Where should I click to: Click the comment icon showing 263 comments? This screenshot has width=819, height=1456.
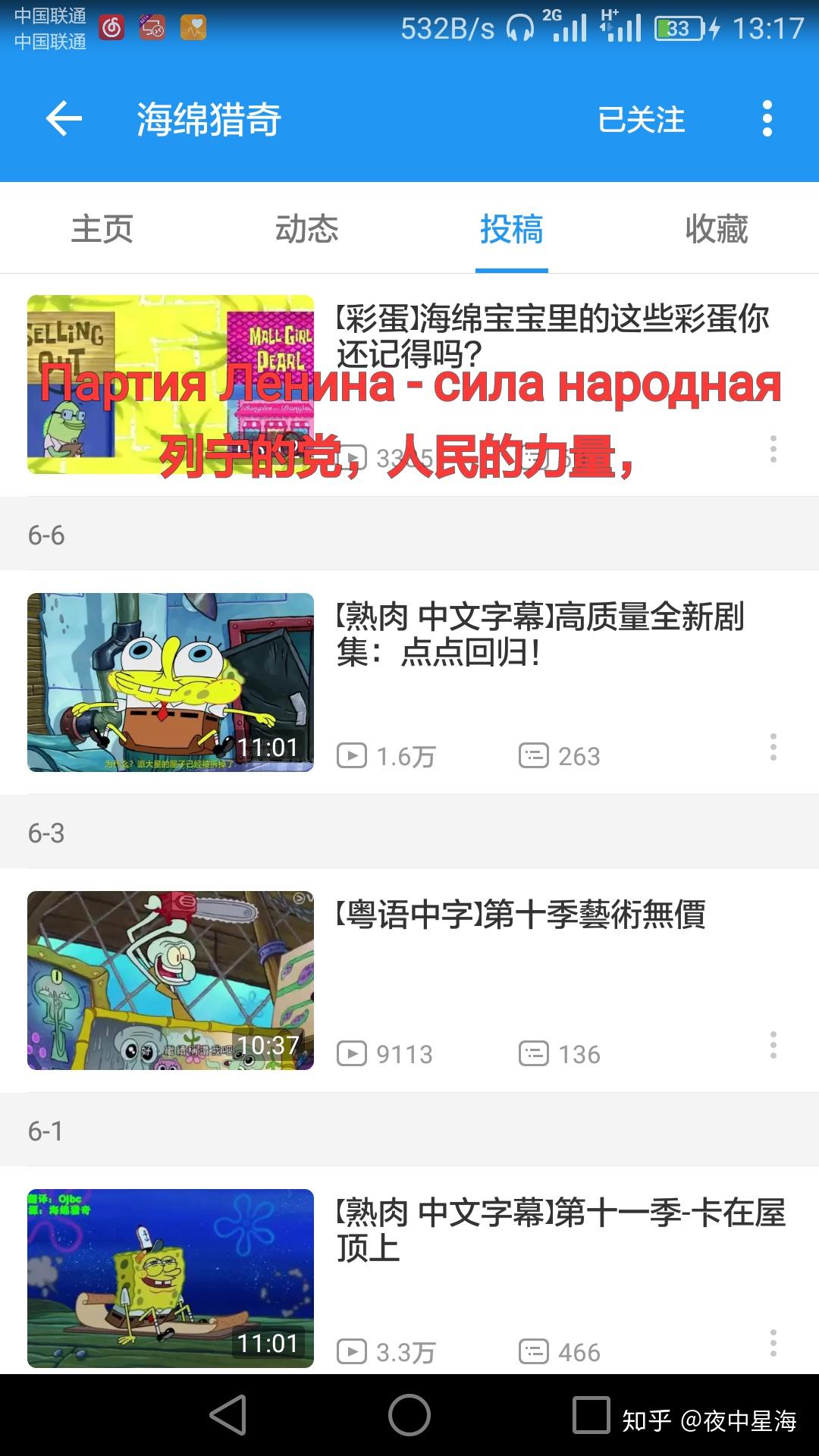point(536,755)
